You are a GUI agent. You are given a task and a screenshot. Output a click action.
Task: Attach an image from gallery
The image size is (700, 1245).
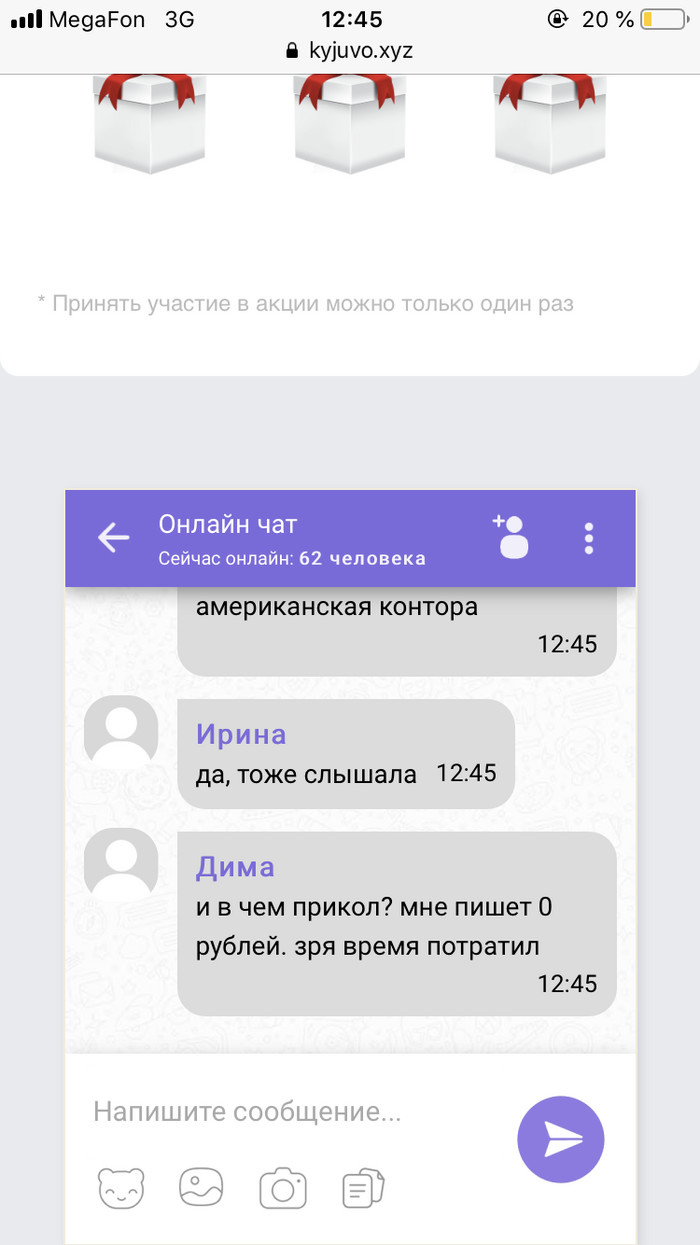tap(201, 1188)
